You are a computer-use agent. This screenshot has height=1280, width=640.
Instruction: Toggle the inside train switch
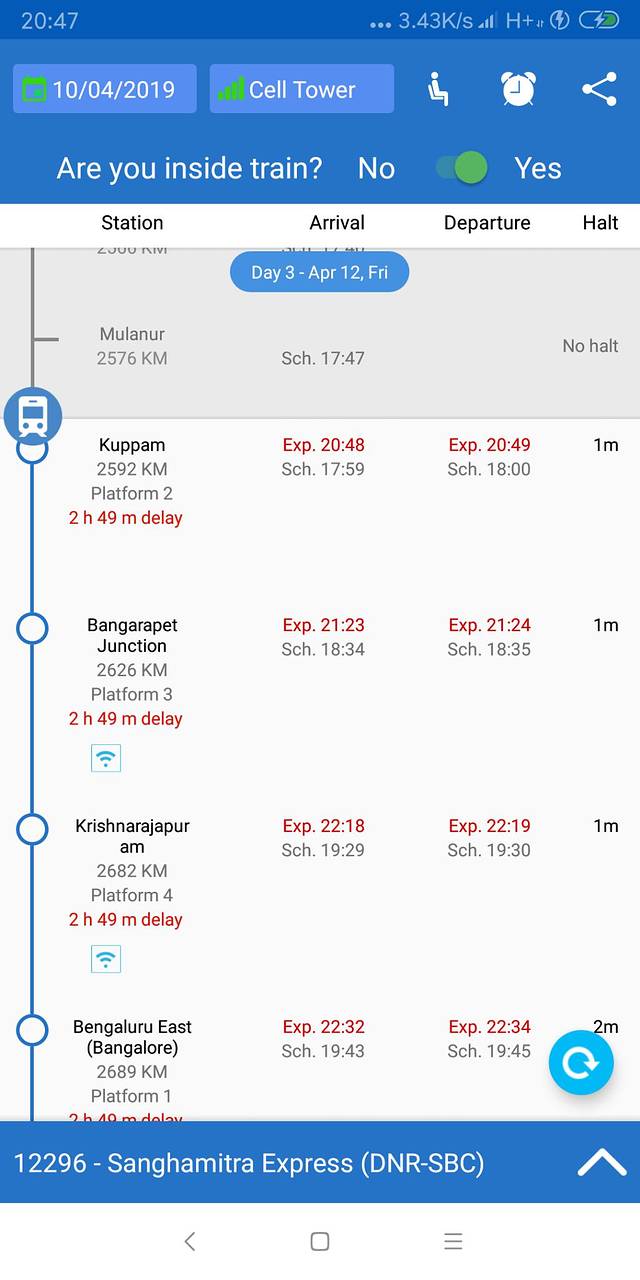tap(462, 168)
